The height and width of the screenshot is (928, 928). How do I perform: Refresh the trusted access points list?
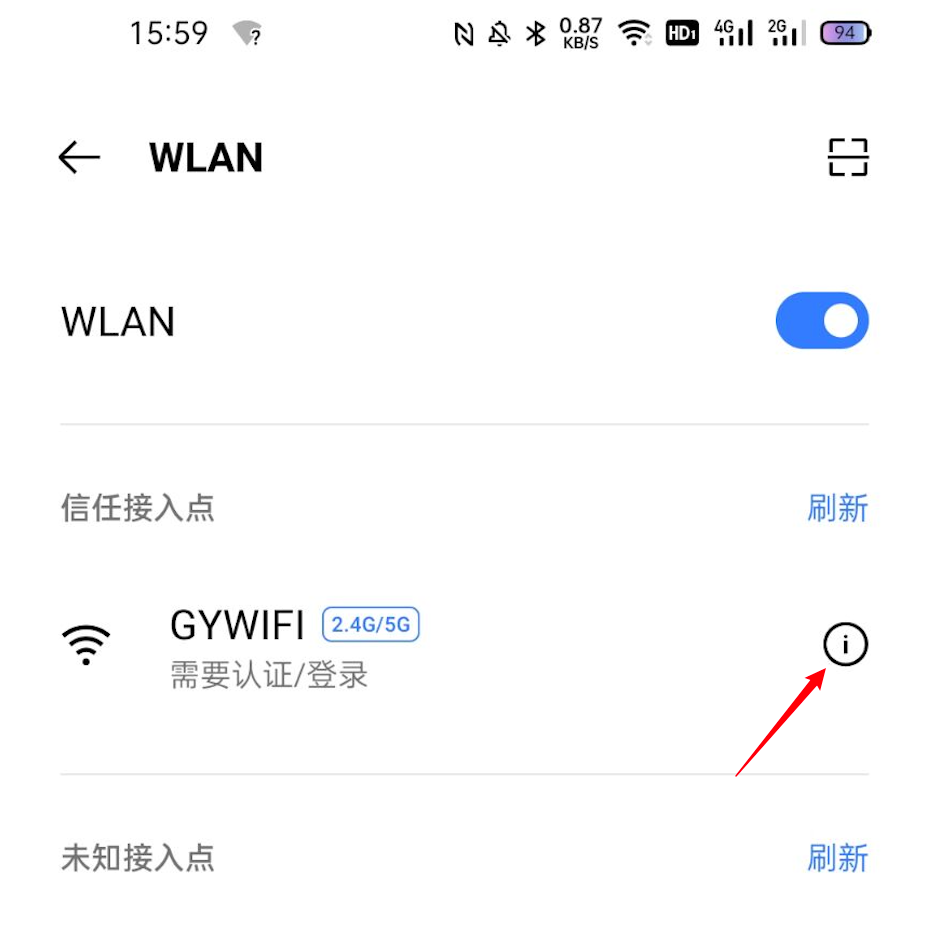837,508
